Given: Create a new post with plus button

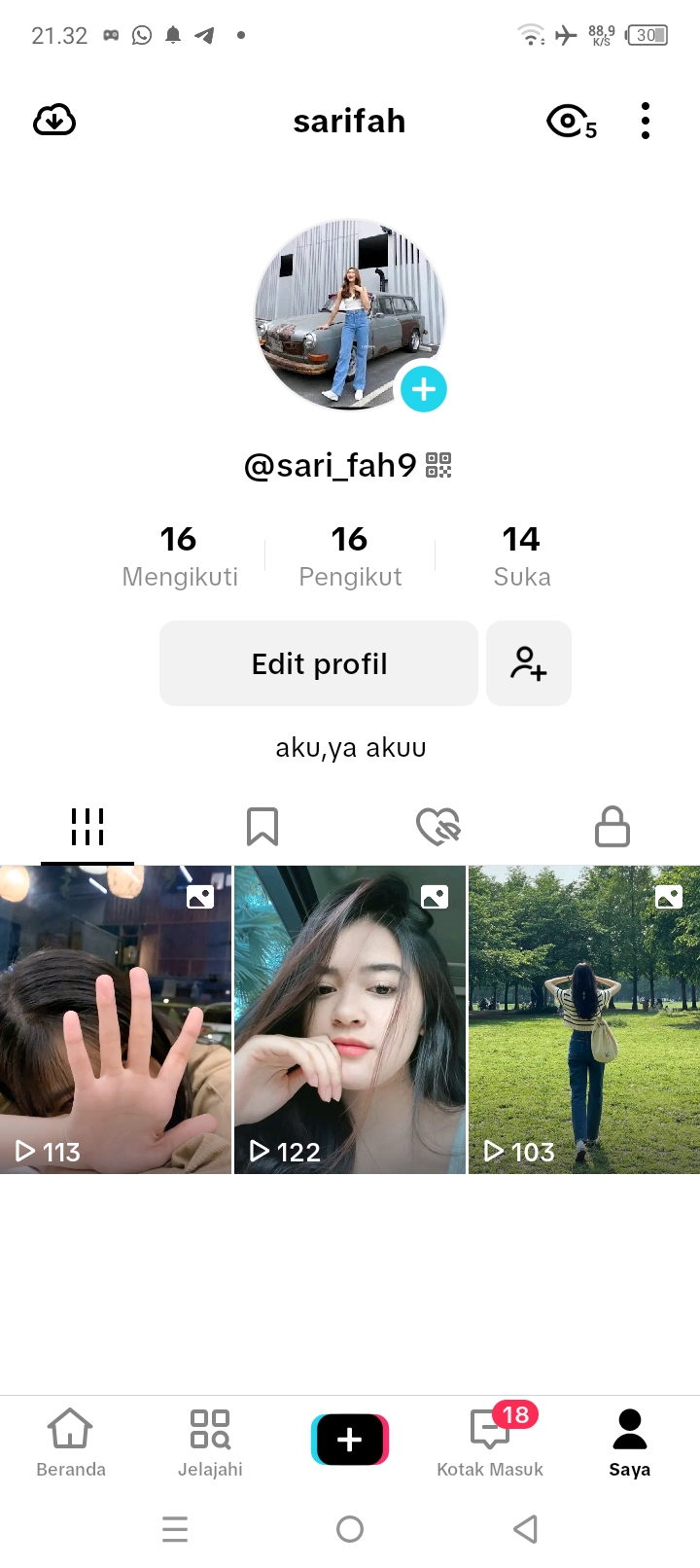Looking at the screenshot, I should [x=350, y=1440].
